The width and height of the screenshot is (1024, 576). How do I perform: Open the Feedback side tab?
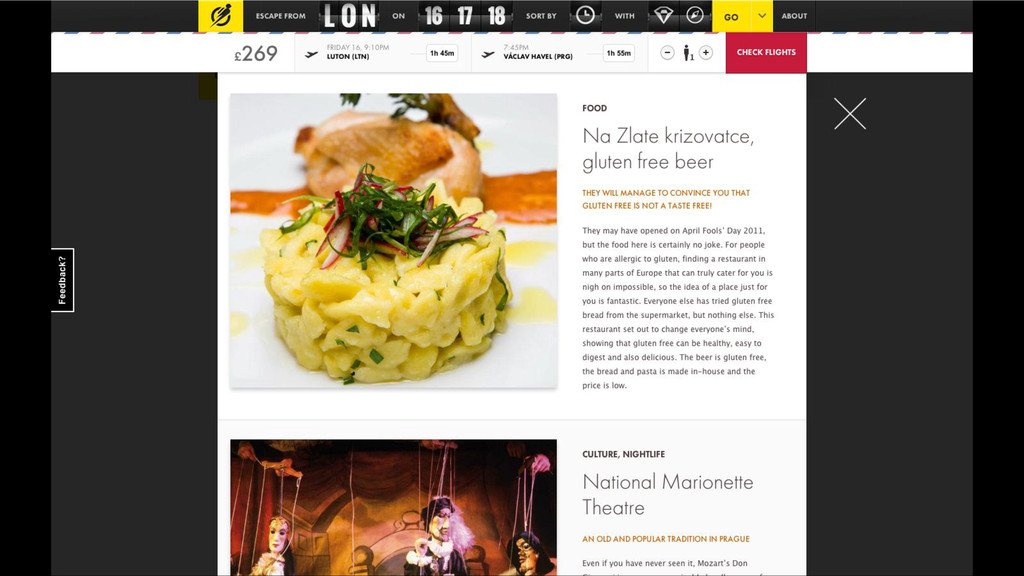pos(62,280)
